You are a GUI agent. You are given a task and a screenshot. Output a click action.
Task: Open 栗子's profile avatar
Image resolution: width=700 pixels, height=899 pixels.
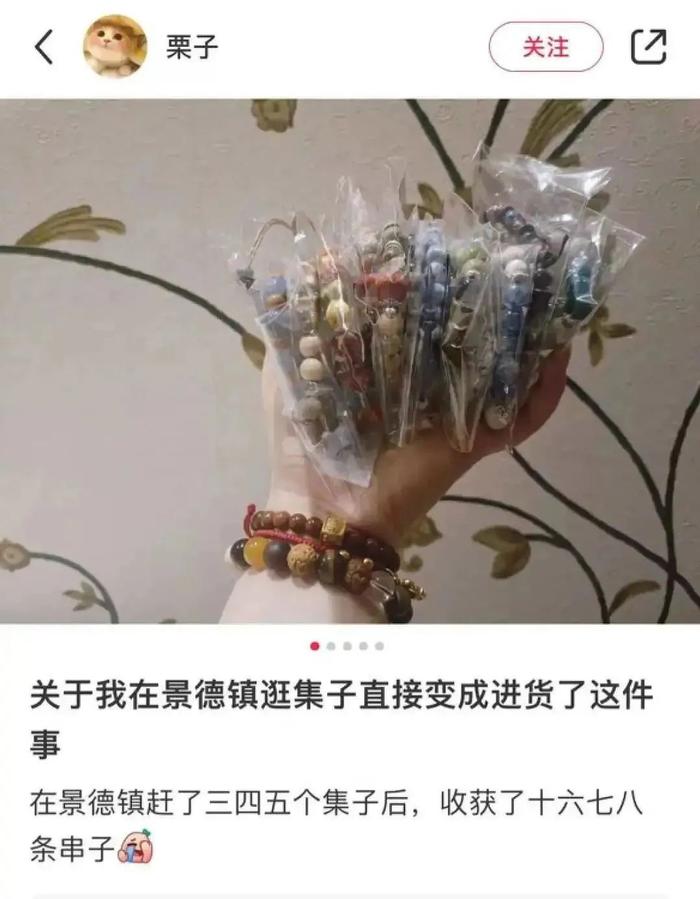click(x=114, y=47)
